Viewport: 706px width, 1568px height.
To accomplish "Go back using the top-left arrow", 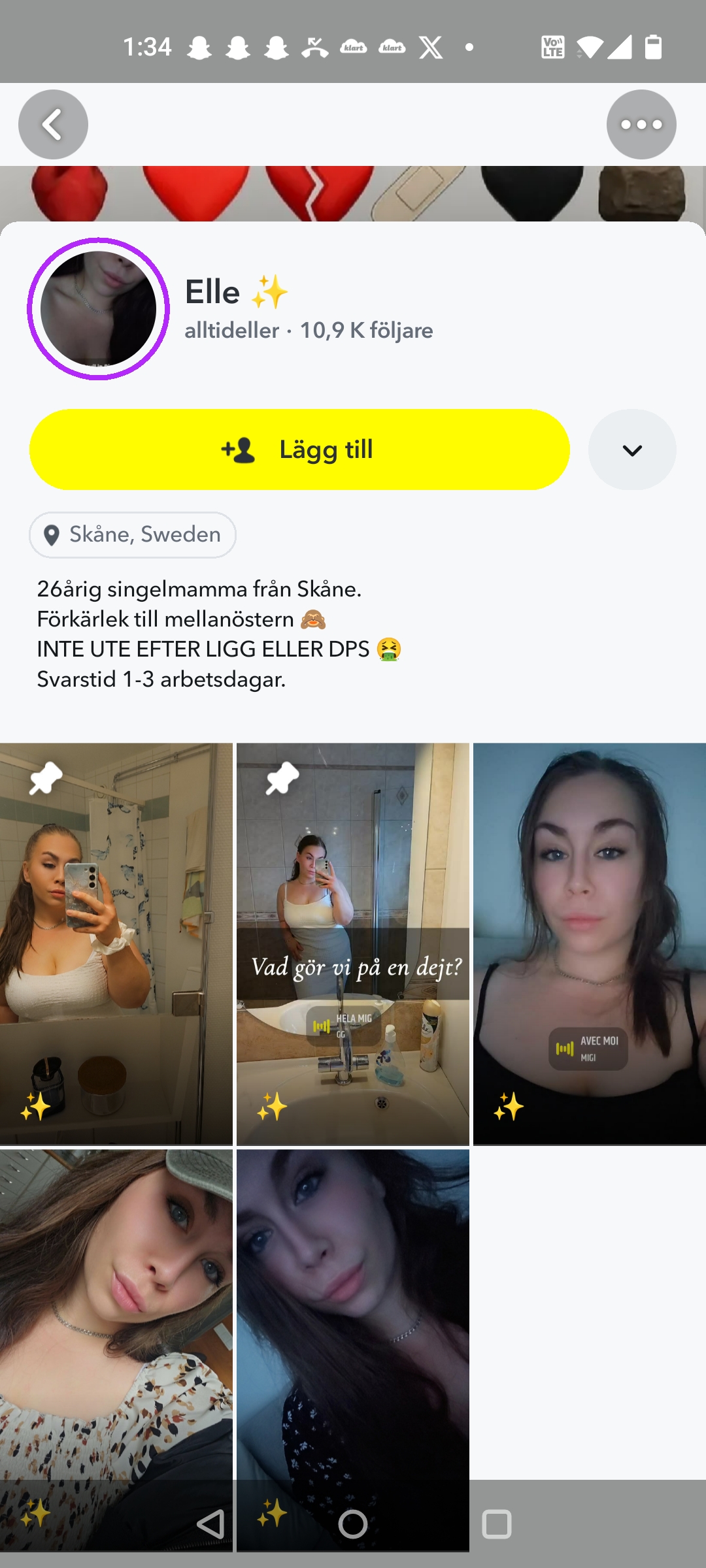I will [x=53, y=124].
